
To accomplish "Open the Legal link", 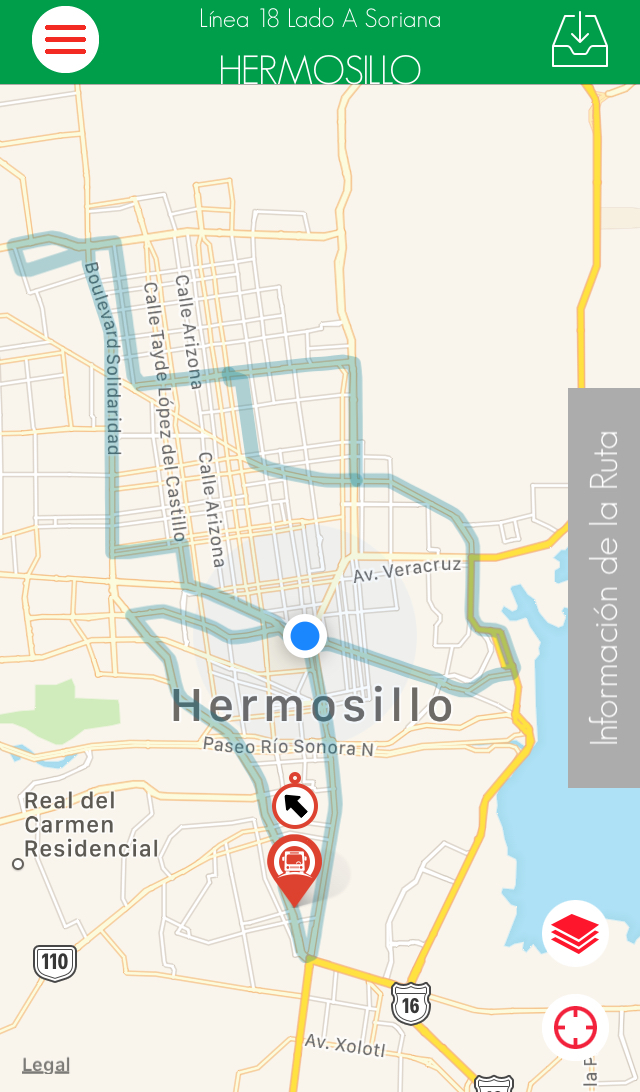I will (46, 1065).
